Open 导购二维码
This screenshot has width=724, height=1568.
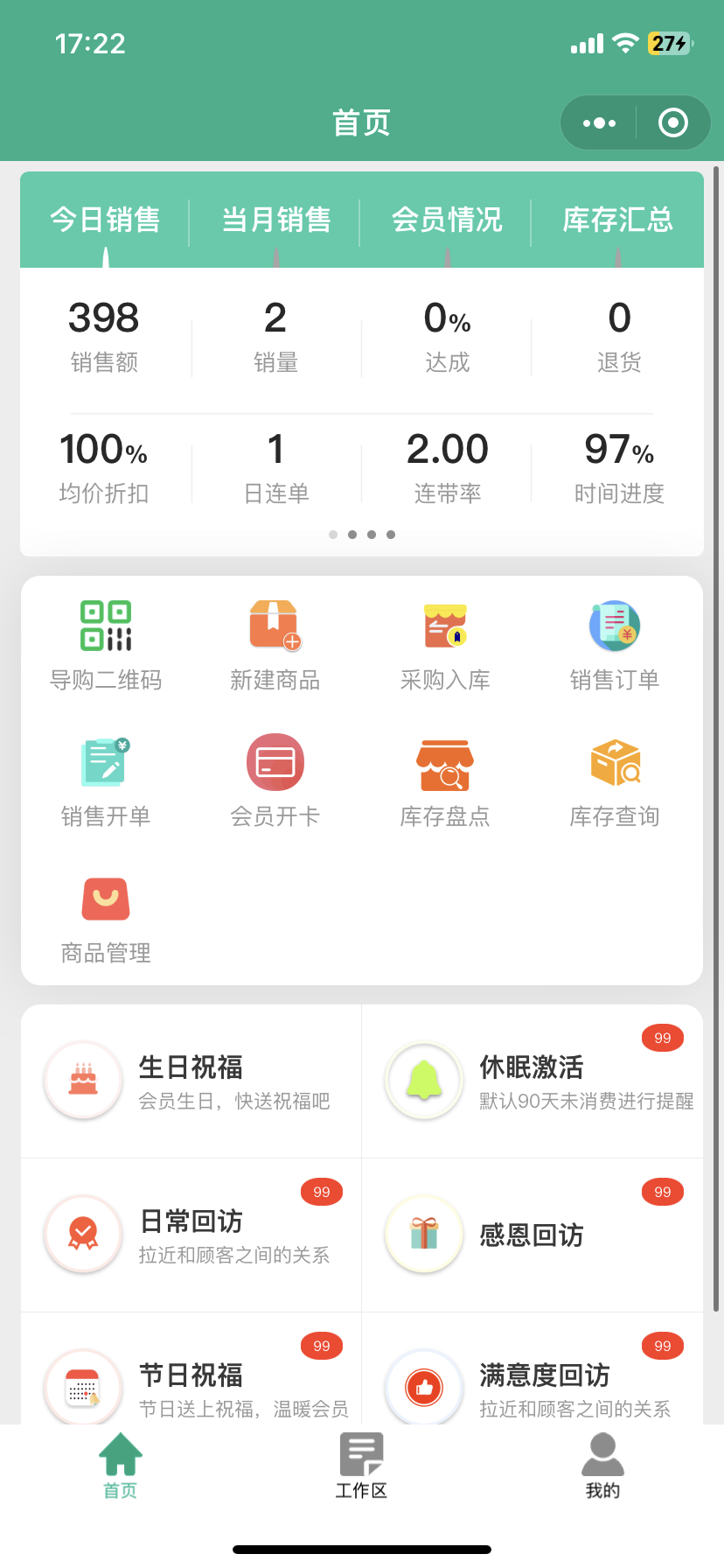106,644
